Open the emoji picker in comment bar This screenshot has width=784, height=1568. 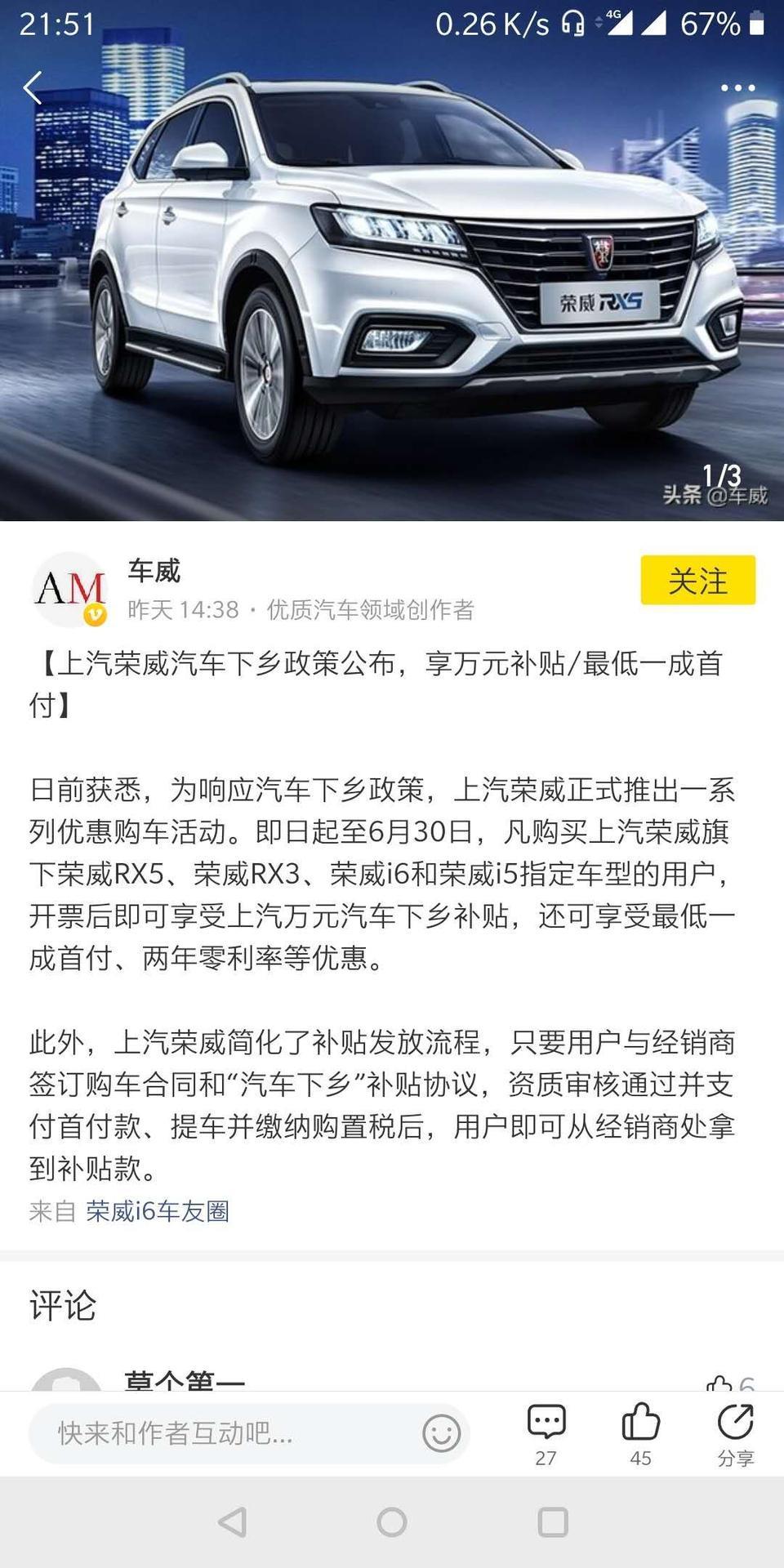coord(442,1433)
